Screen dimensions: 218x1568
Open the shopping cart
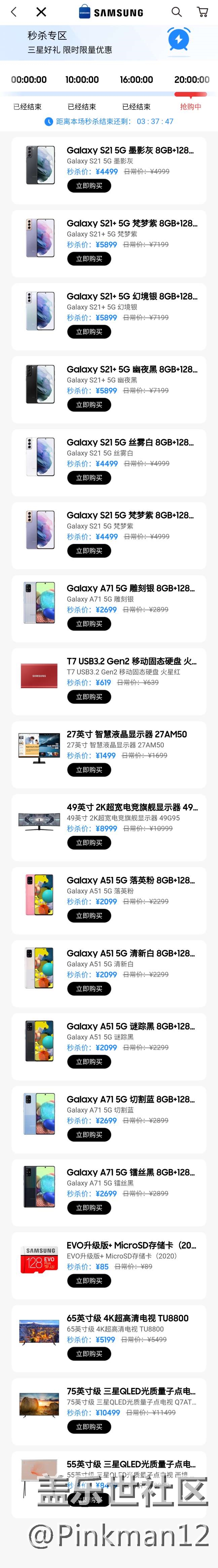coord(202,11)
